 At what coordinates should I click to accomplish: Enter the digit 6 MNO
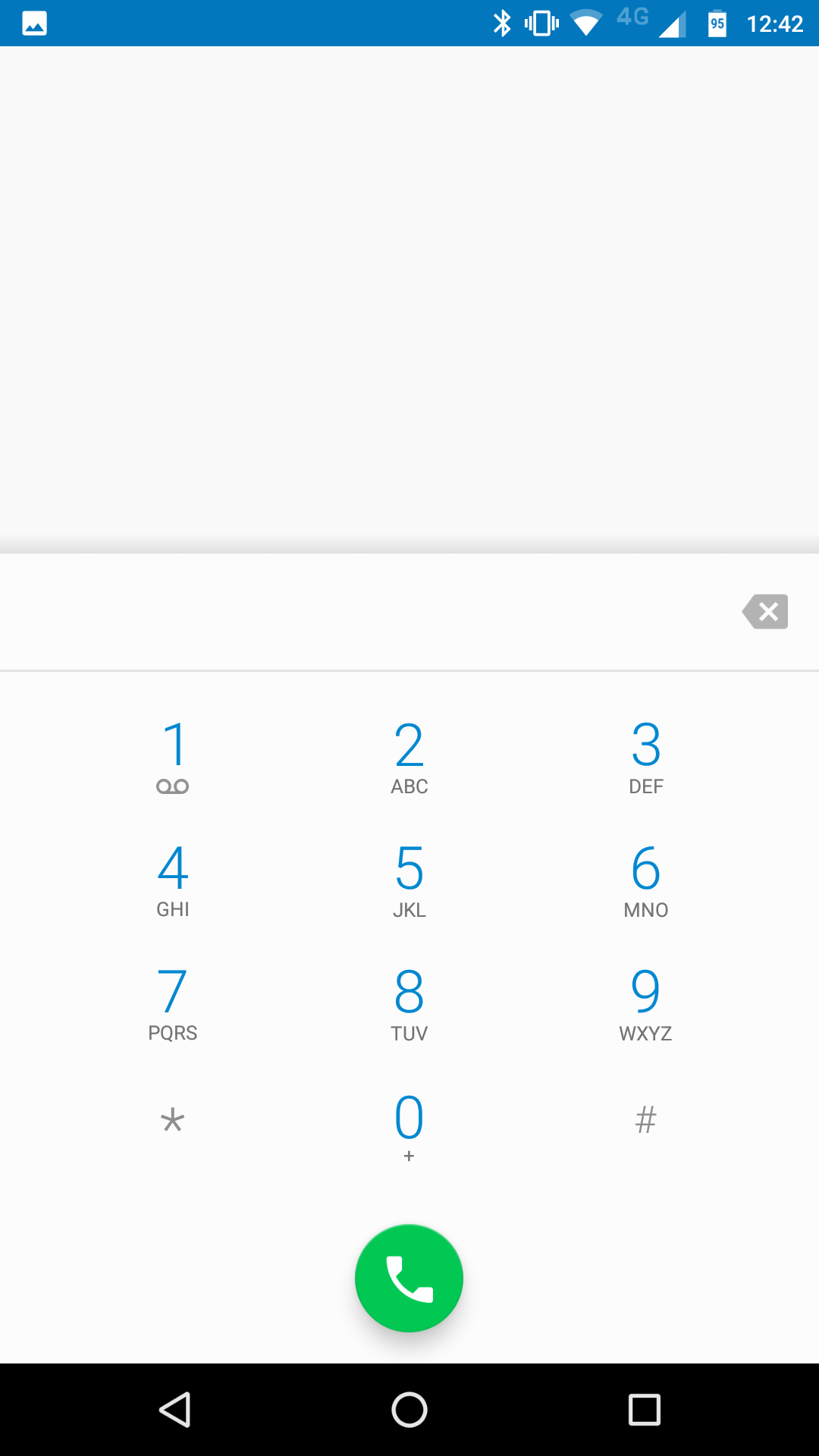pyautogui.click(x=646, y=880)
